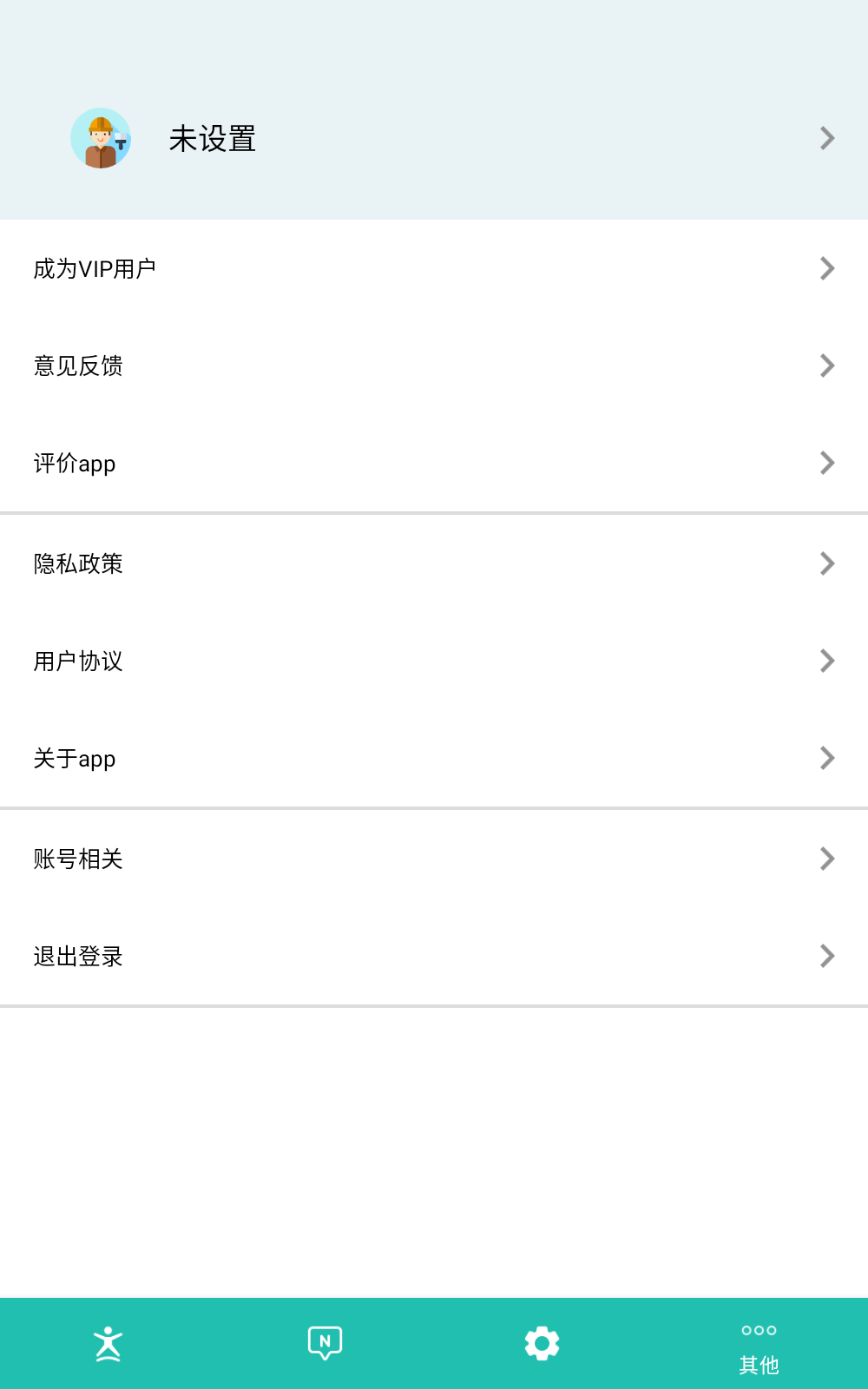Screen dimensions: 868x1389
Task: Tap the settings gear icon in bottom bar
Action: (x=542, y=1342)
